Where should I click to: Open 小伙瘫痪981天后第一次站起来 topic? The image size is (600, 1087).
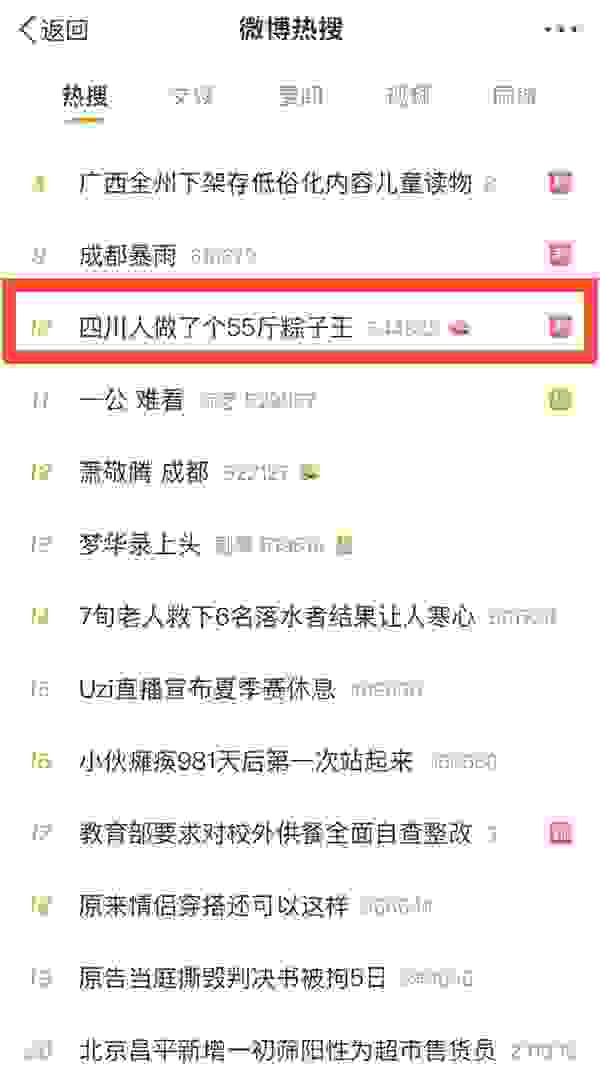click(245, 762)
